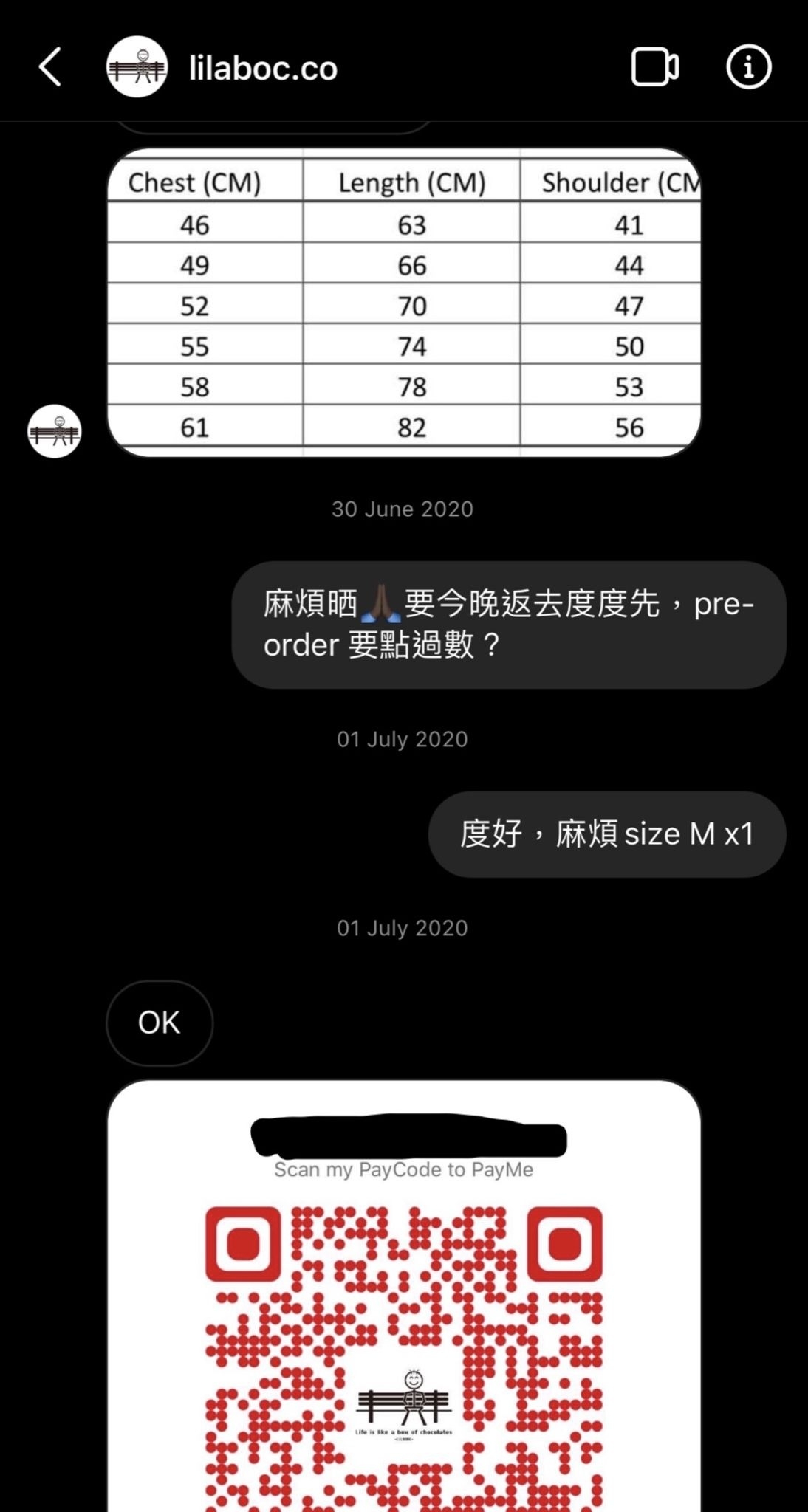808x1512 pixels.
Task: Start a video call with lilaboc.co
Action: (x=654, y=67)
